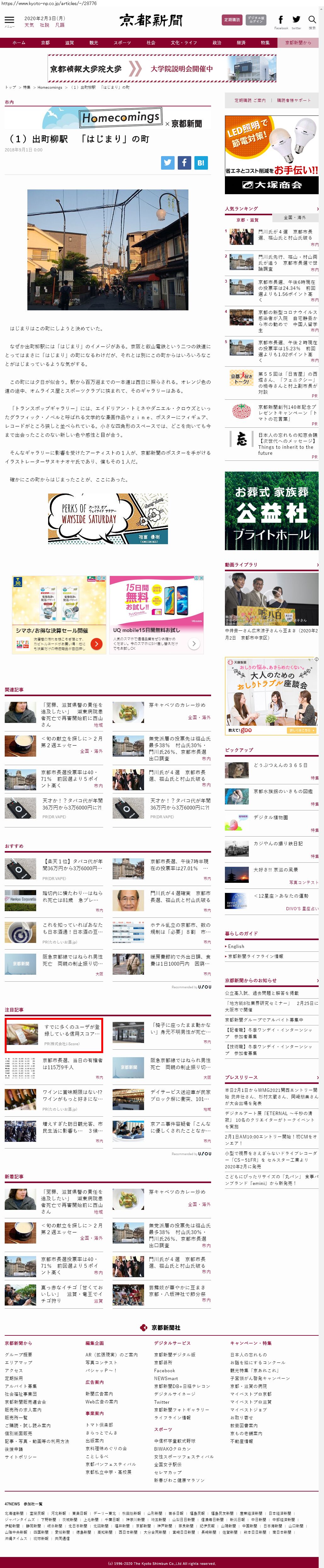Open the Facebook header icon
The width and height of the screenshot is (324, 1568).
(280, 20)
